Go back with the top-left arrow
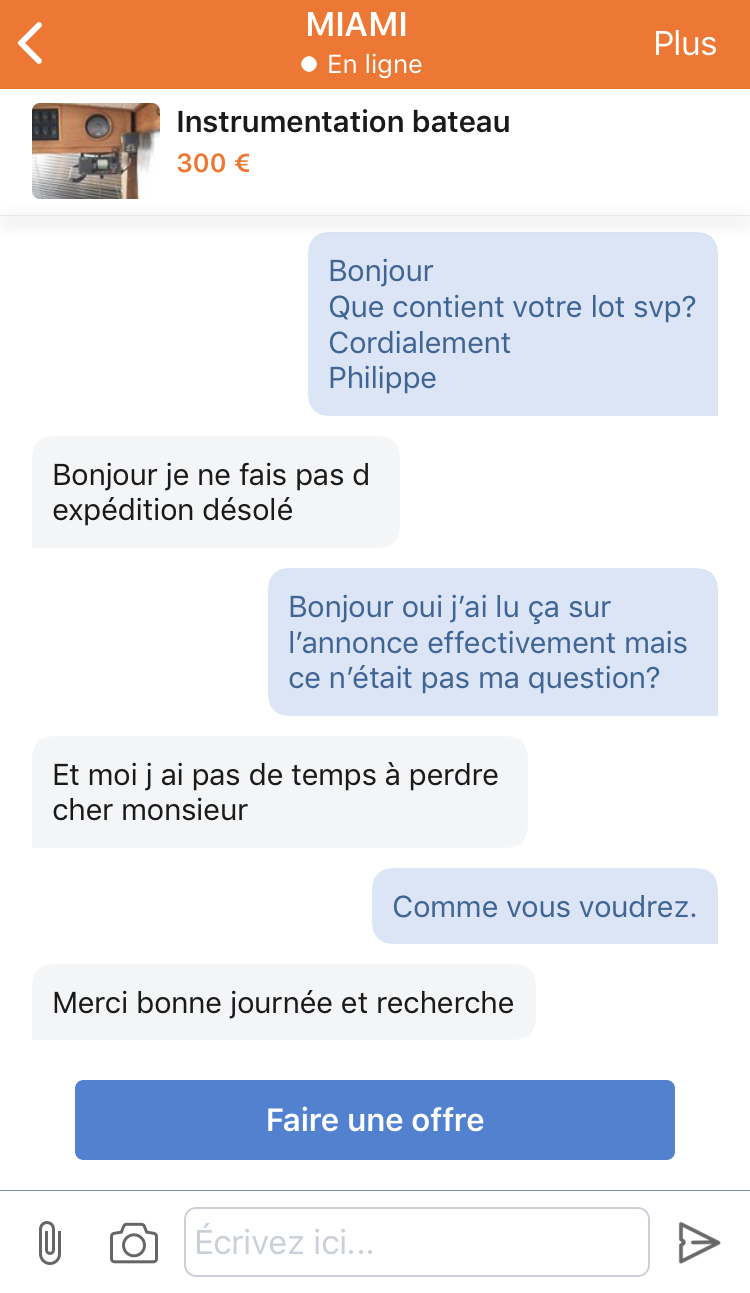The height and width of the screenshot is (1293, 750). 31,44
